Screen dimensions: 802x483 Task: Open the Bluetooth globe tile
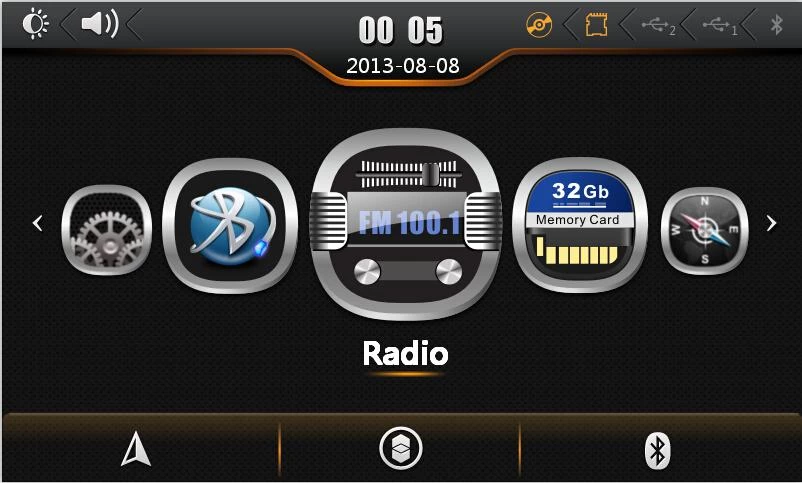230,224
